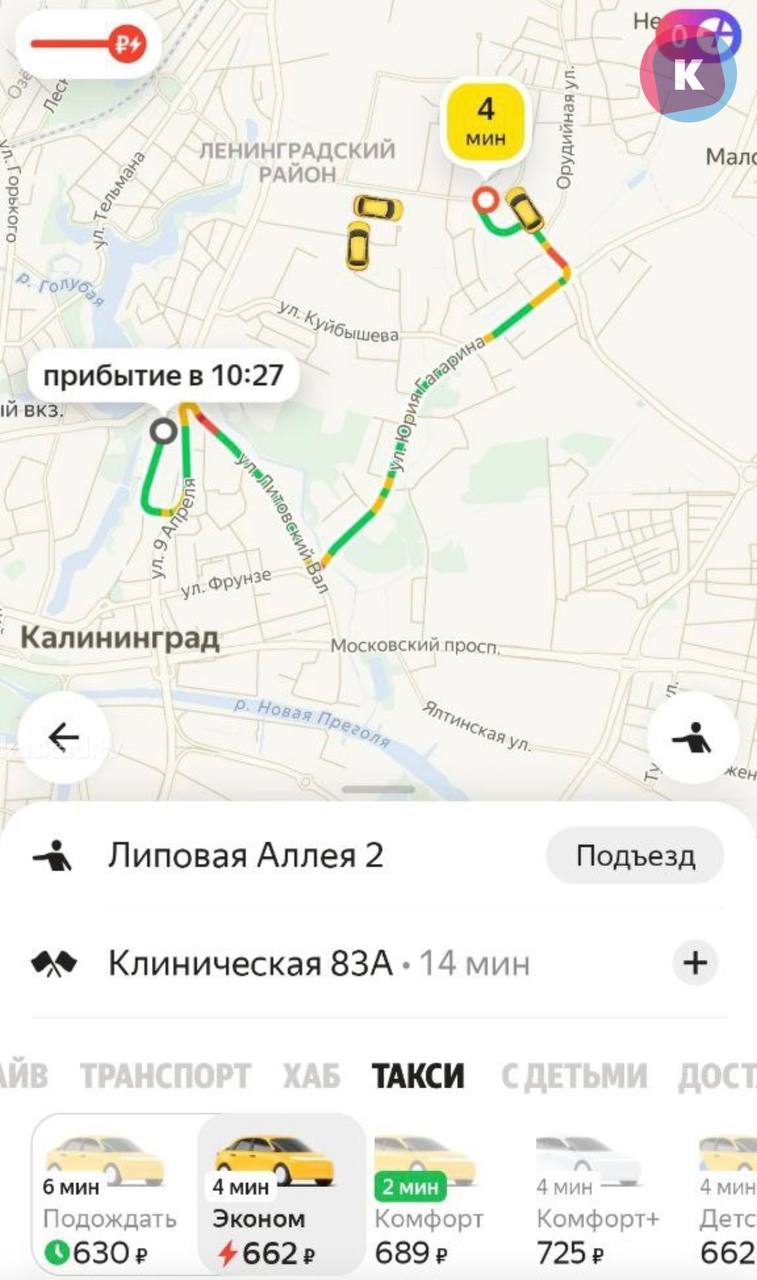The width and height of the screenshot is (757, 1280).
Task: Switch to the С детьми tab
Action: coord(572,1075)
